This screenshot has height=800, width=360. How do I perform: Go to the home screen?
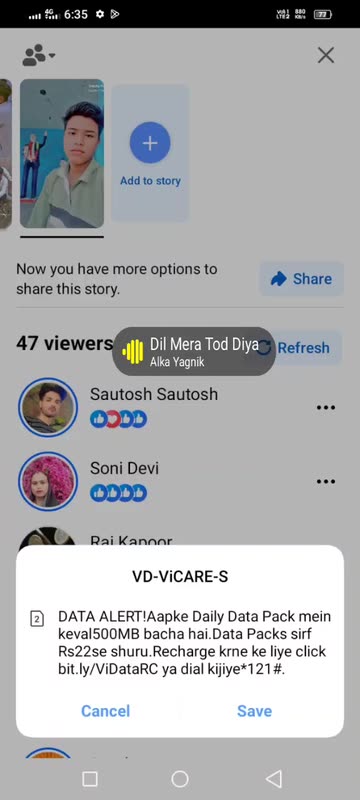click(179, 779)
